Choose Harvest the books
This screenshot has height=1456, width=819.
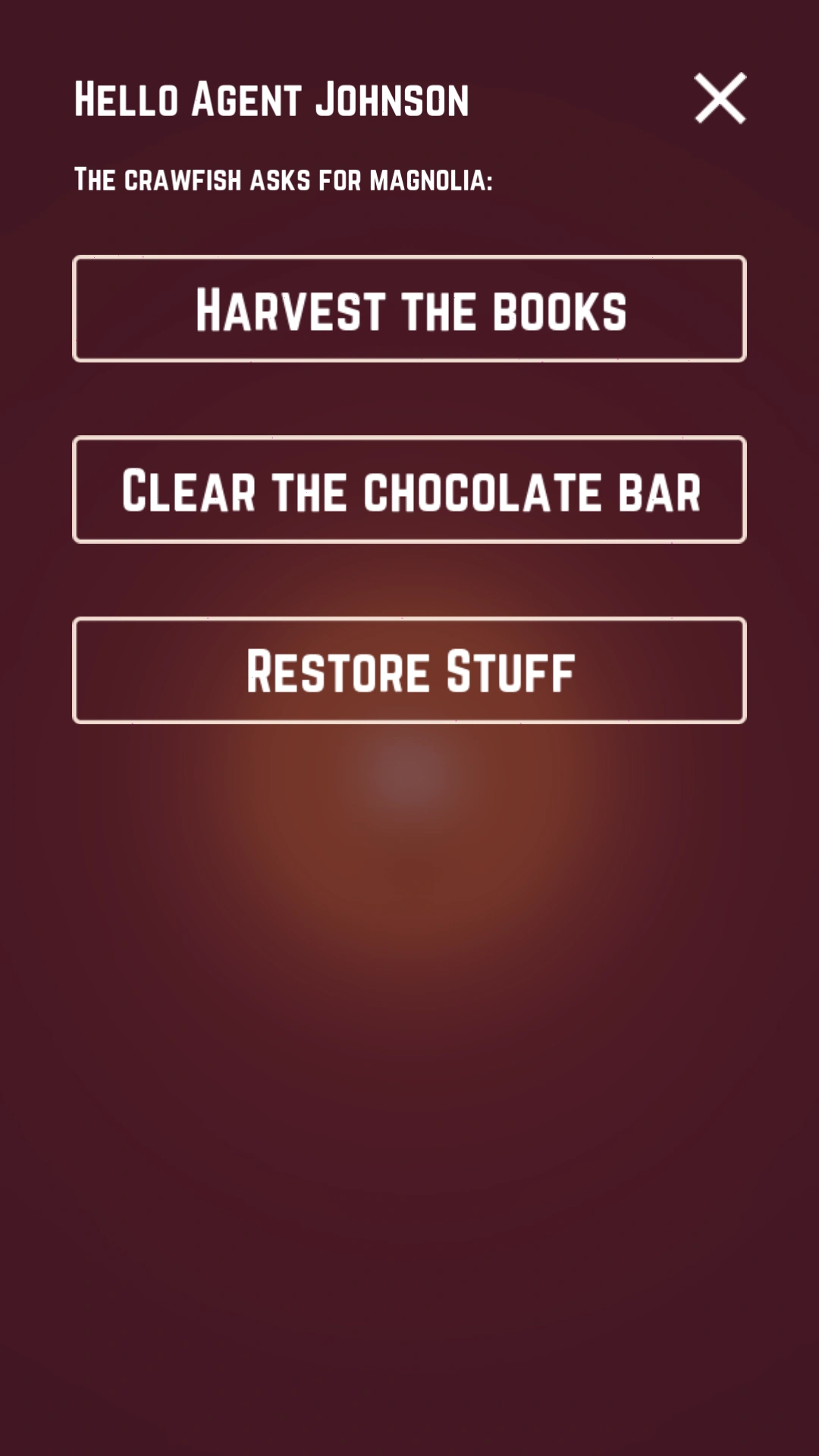click(x=409, y=309)
